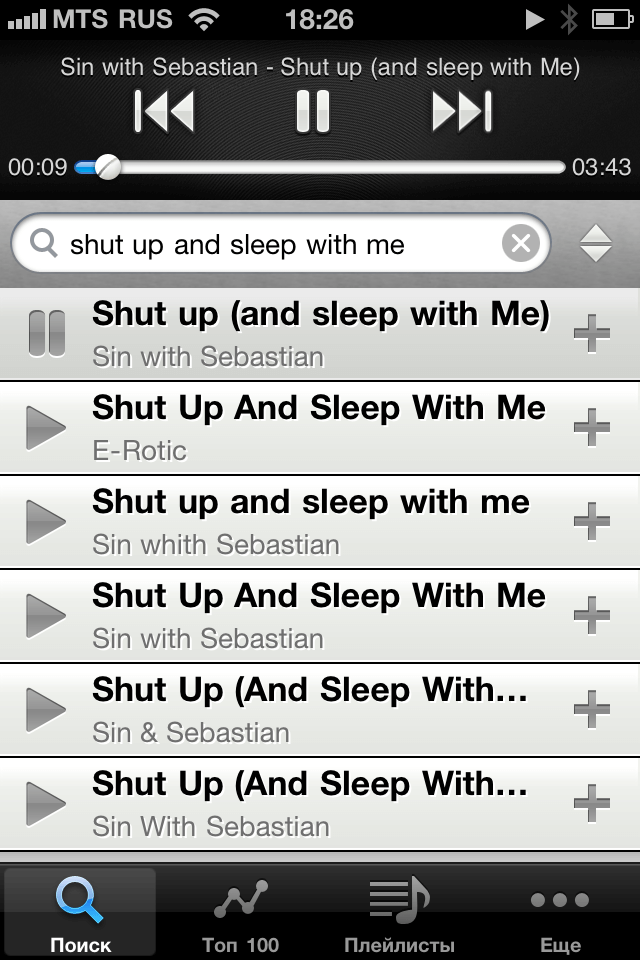The image size is (640, 960).
Task: Add the Sin & Sebastian track
Action: point(592,709)
